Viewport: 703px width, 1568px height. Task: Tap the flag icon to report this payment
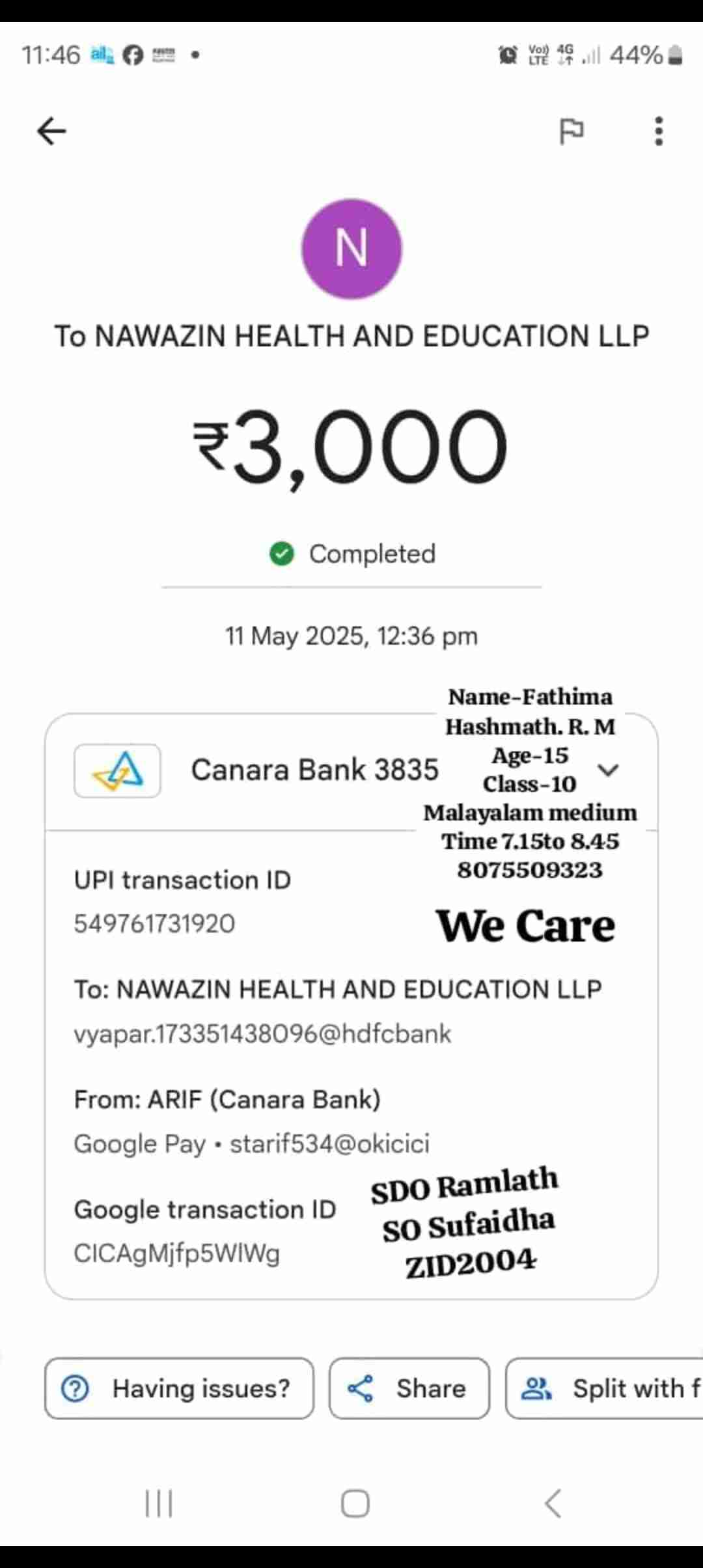pyautogui.click(x=572, y=131)
